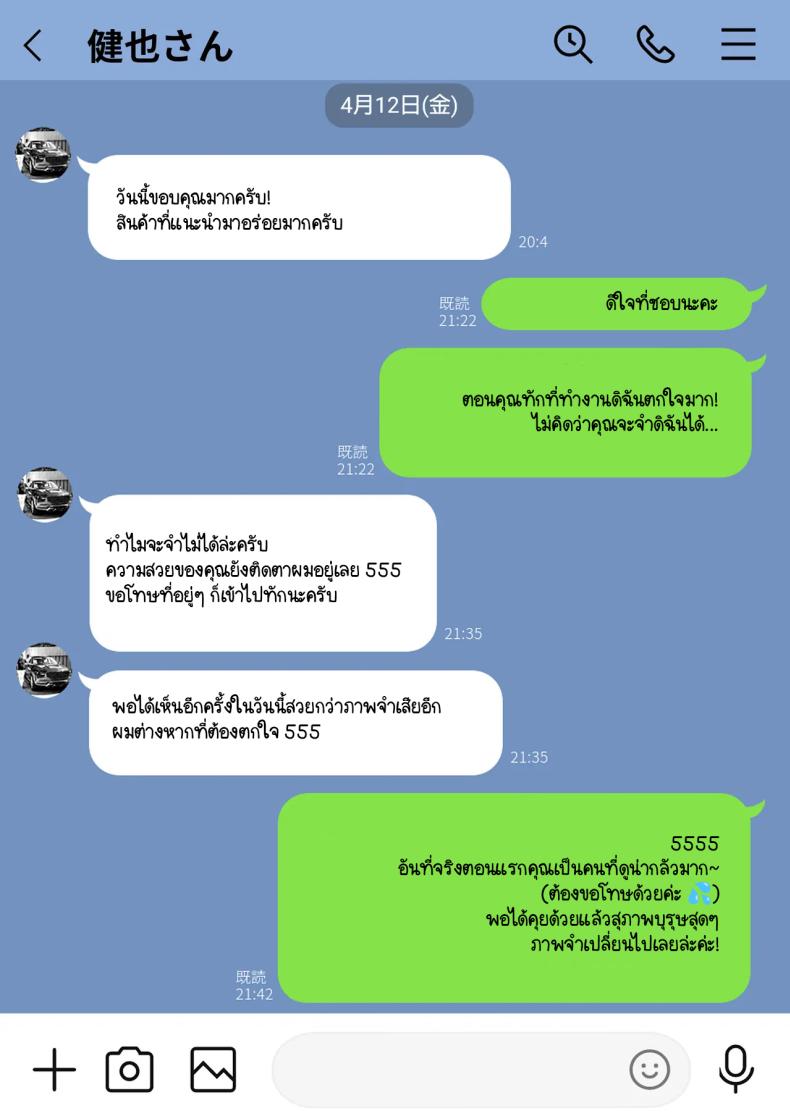View 健也さん's profile picture at the top message
Image resolution: width=790 pixels, height=1115 pixels.
(x=43, y=155)
